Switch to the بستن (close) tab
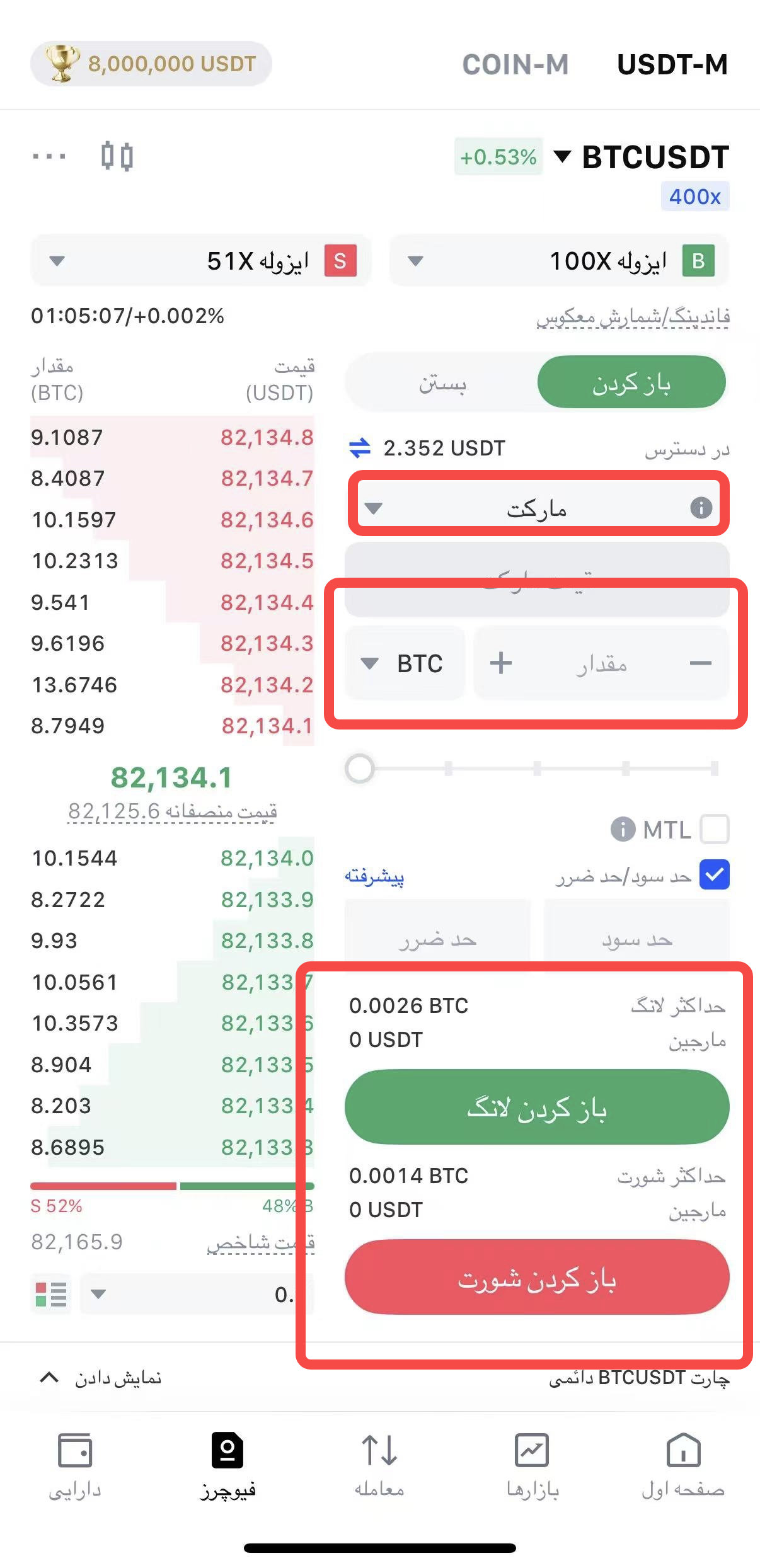This screenshot has height=1568, width=760. pos(442,383)
